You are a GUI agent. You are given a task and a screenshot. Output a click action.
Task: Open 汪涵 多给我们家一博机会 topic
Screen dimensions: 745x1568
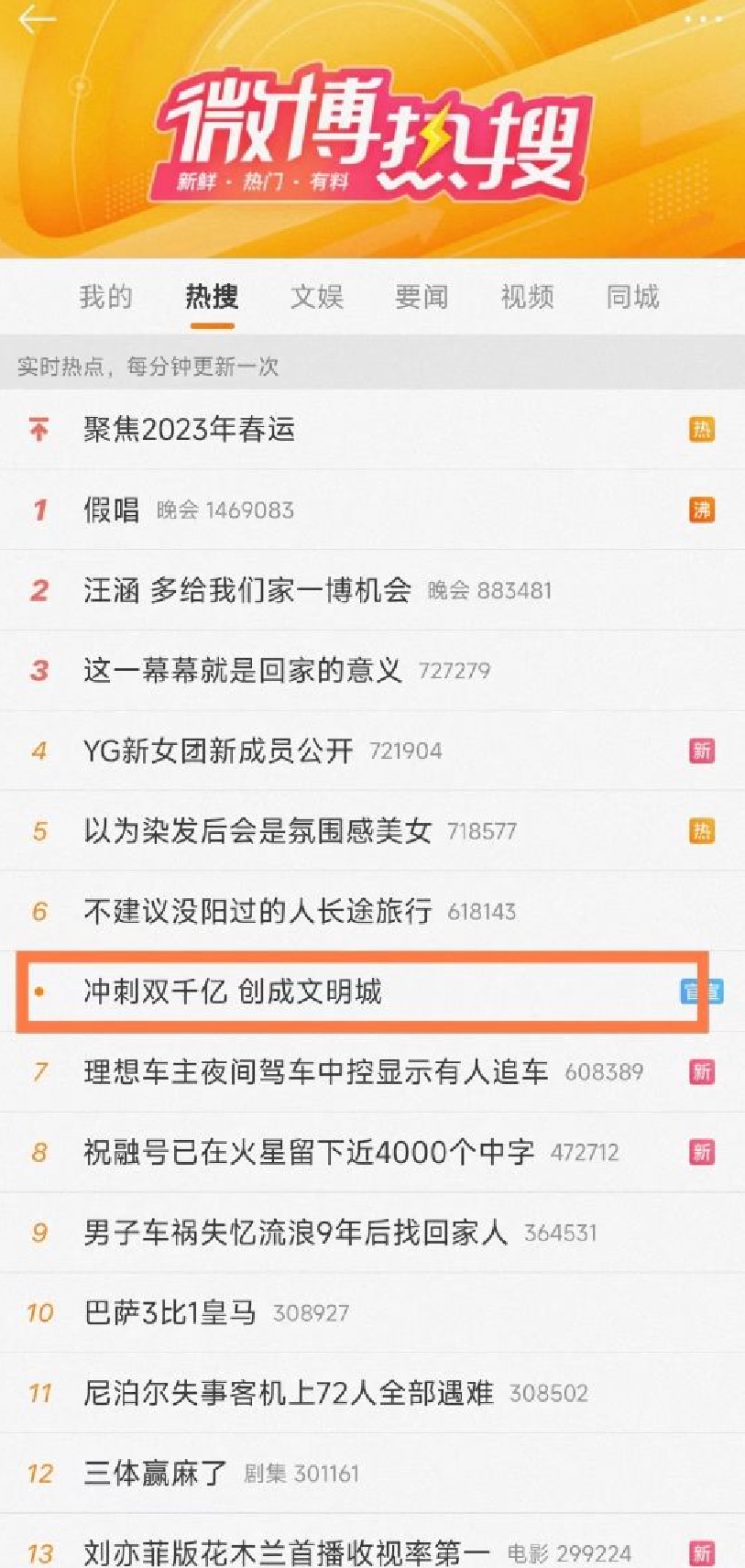point(372,590)
